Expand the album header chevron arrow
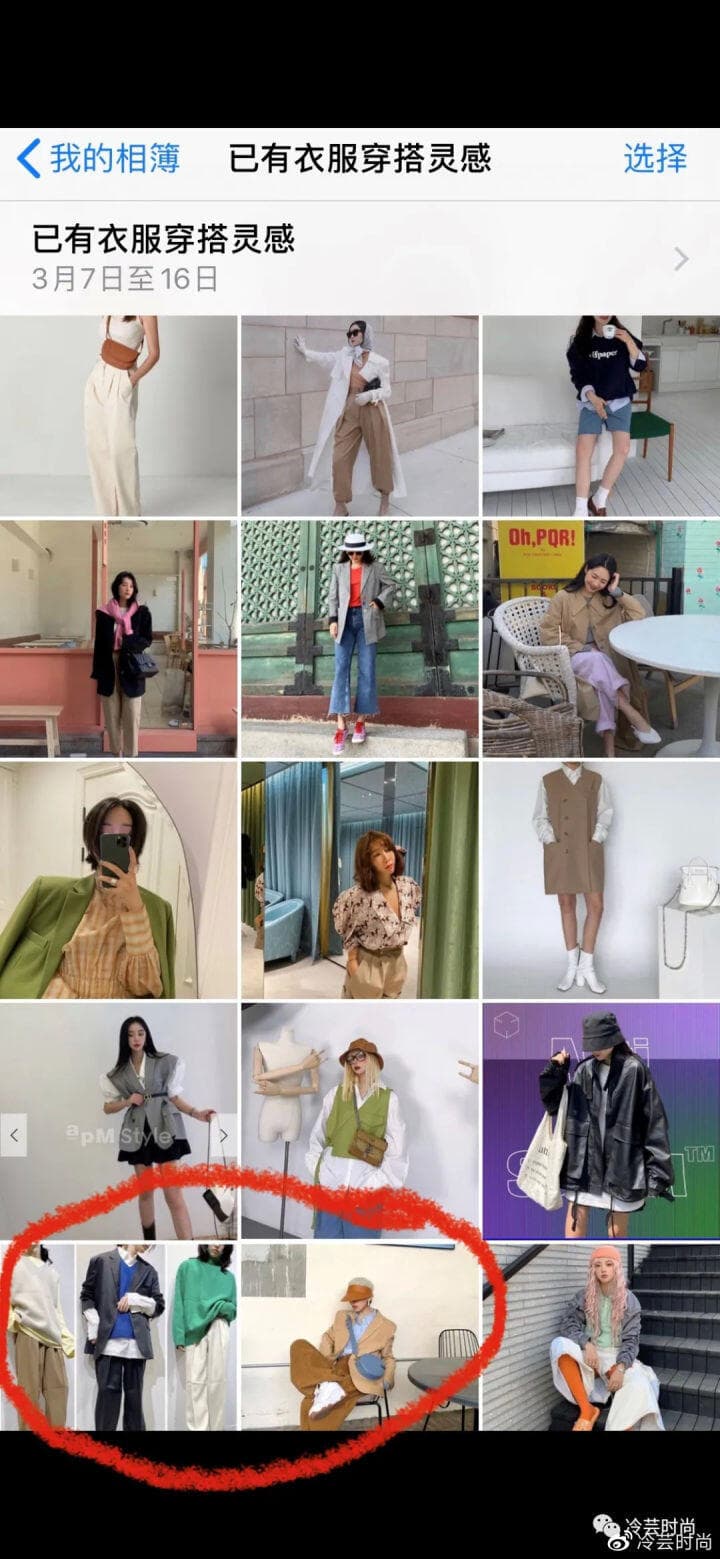Image resolution: width=720 pixels, height=1559 pixels. pyautogui.click(x=681, y=259)
